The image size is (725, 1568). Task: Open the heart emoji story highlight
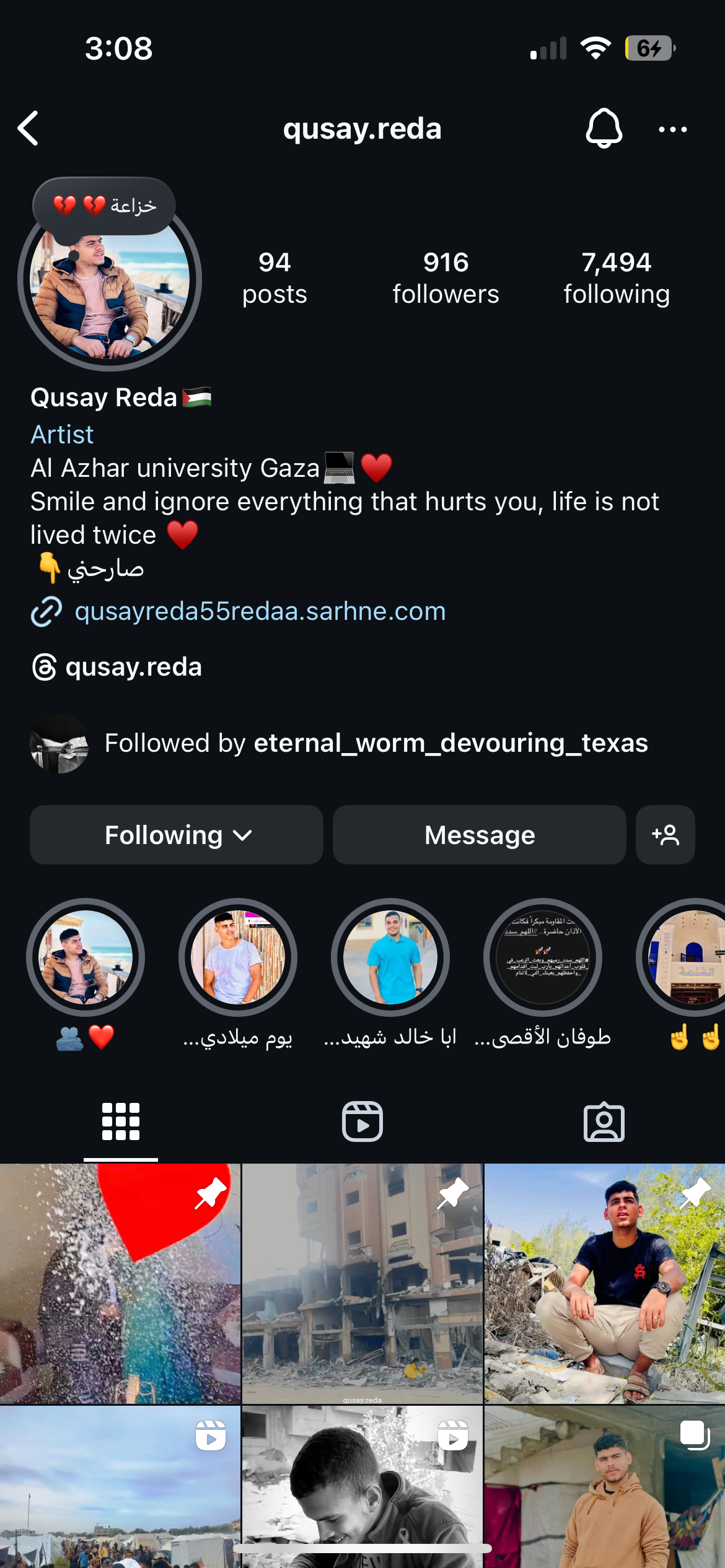point(86,957)
